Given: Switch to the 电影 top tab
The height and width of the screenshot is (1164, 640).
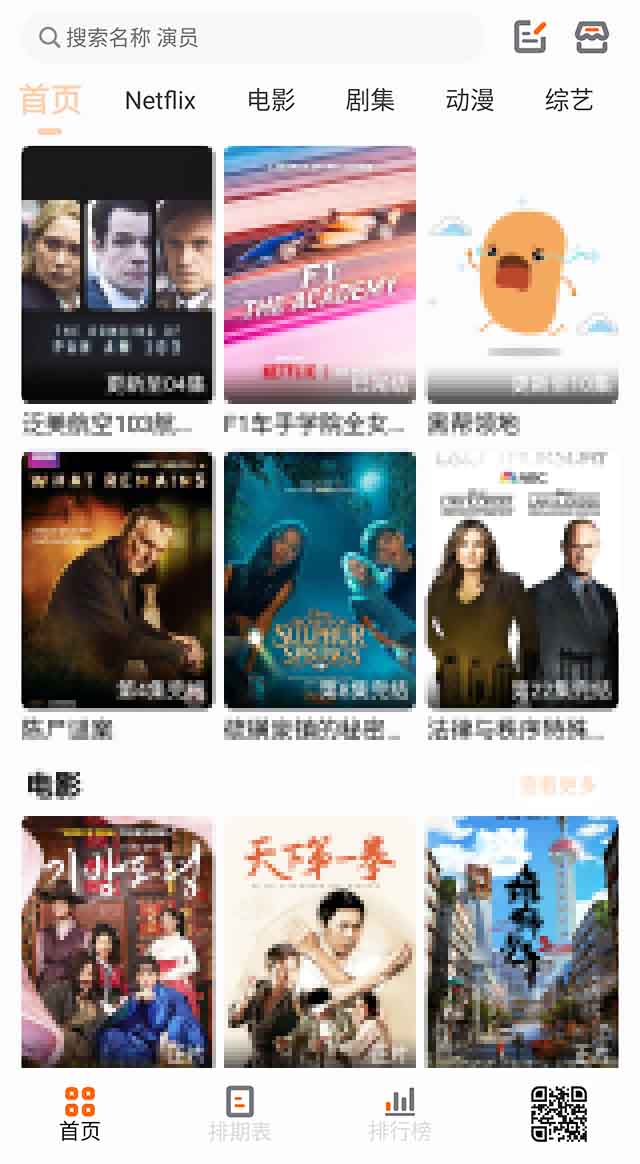Looking at the screenshot, I should coord(271,100).
